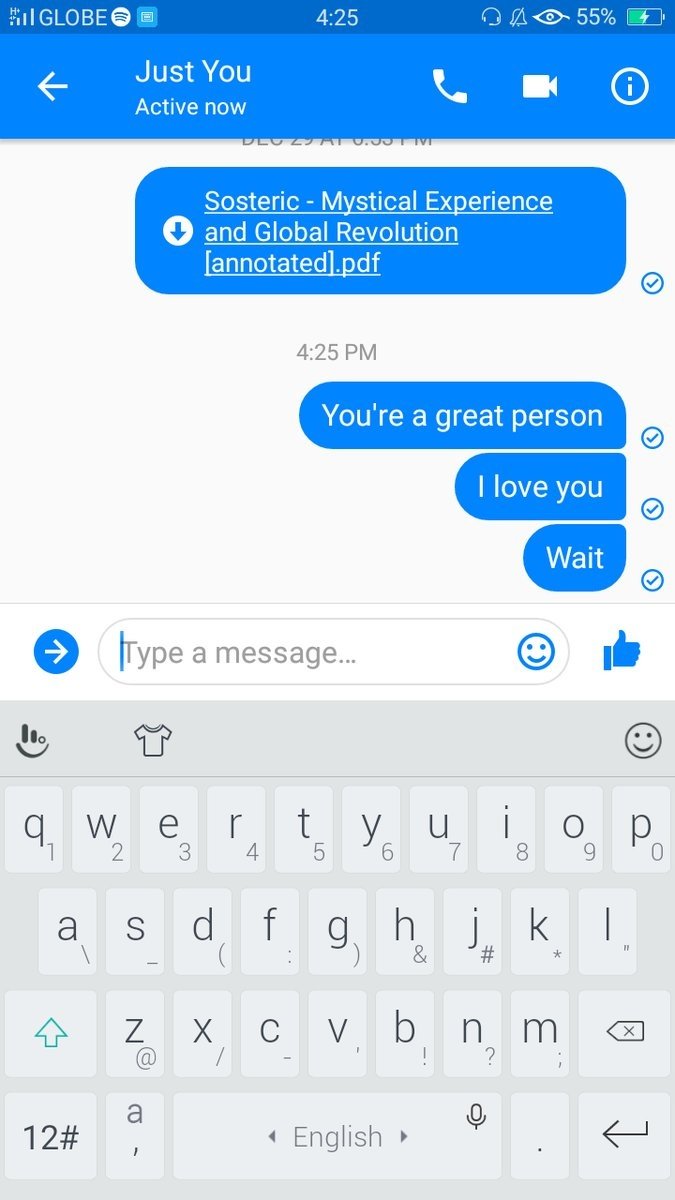Download the Sosteric annotated PDF
The image size is (675, 1200).
click(177, 232)
